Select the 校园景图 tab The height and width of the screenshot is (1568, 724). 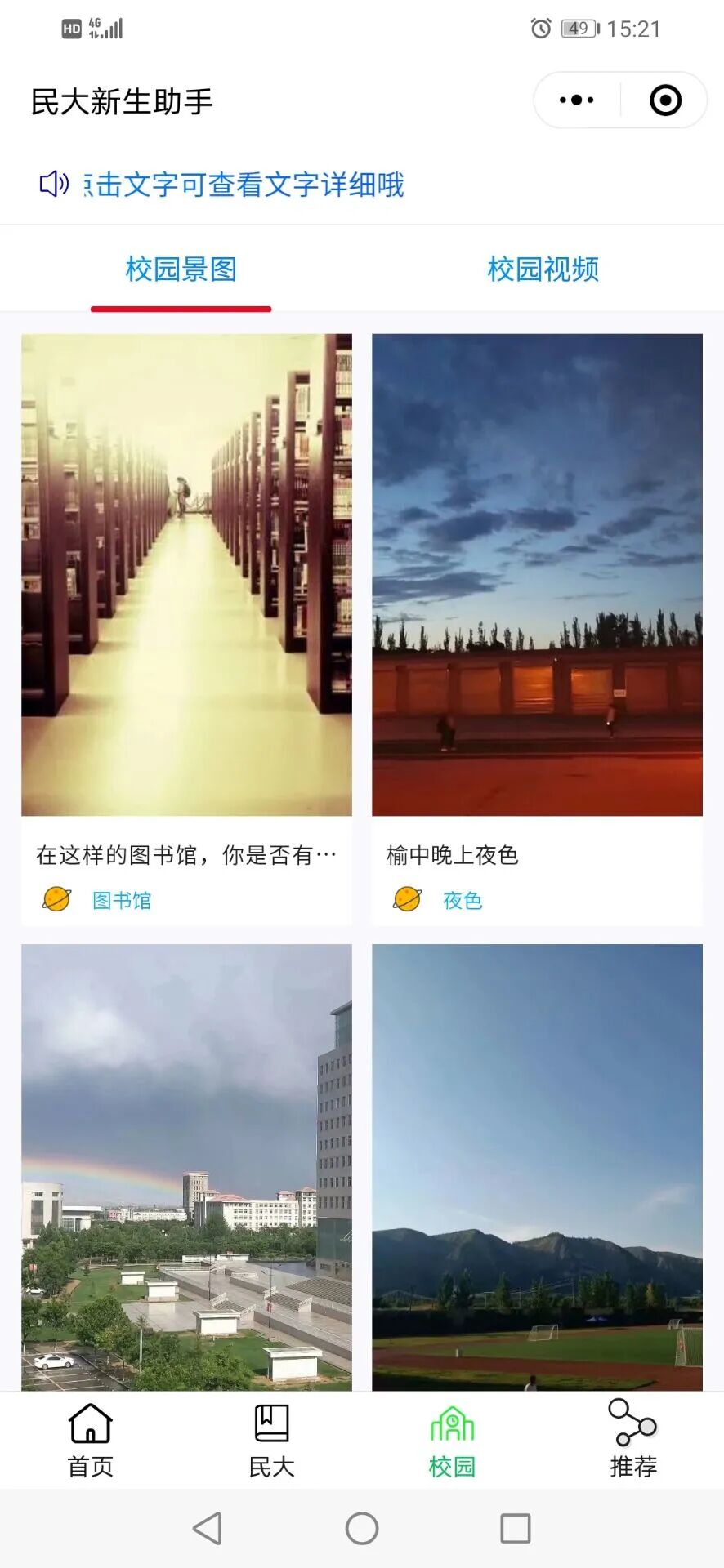[x=181, y=269]
